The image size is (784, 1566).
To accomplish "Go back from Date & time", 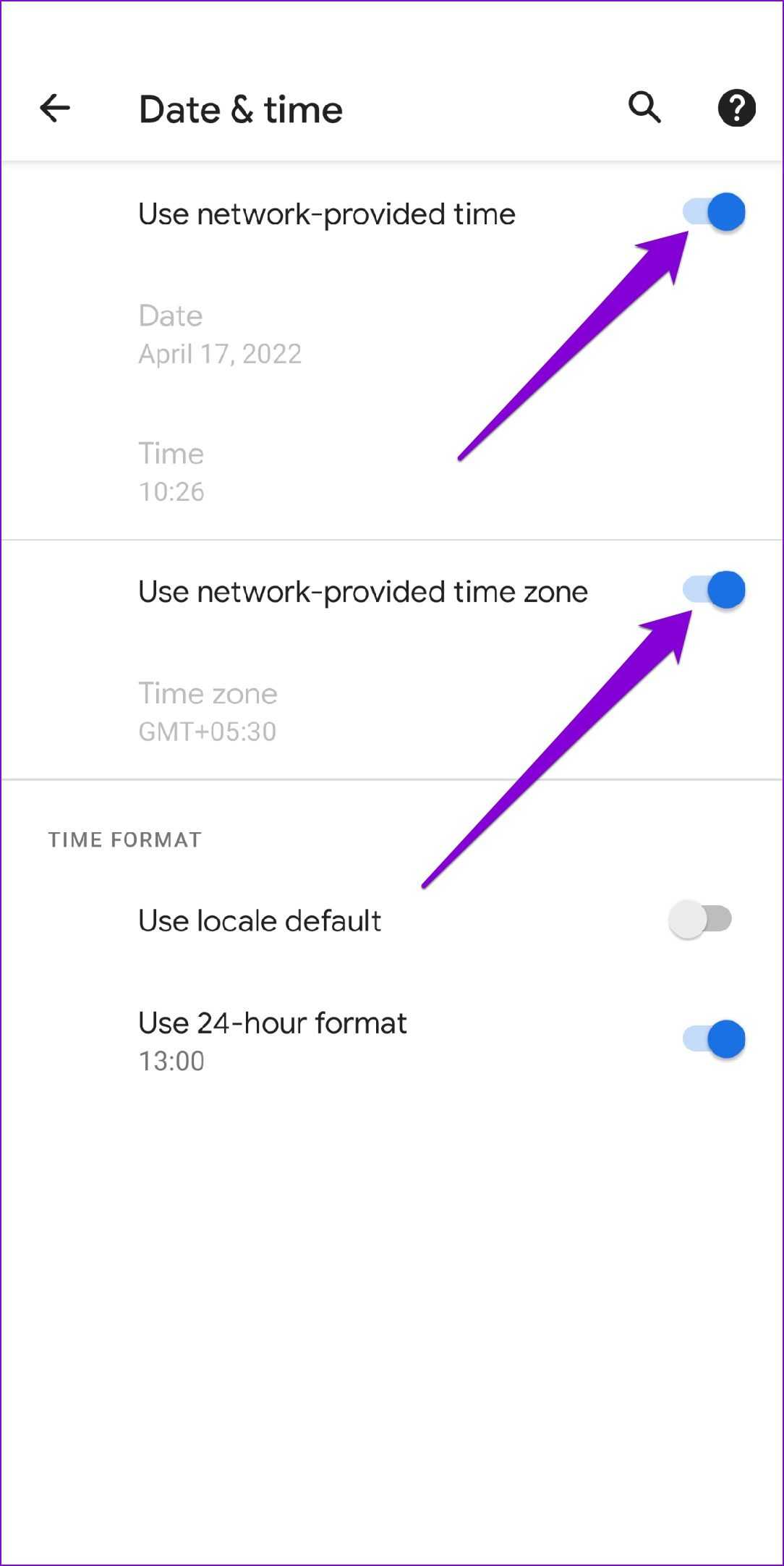I will (x=55, y=109).
